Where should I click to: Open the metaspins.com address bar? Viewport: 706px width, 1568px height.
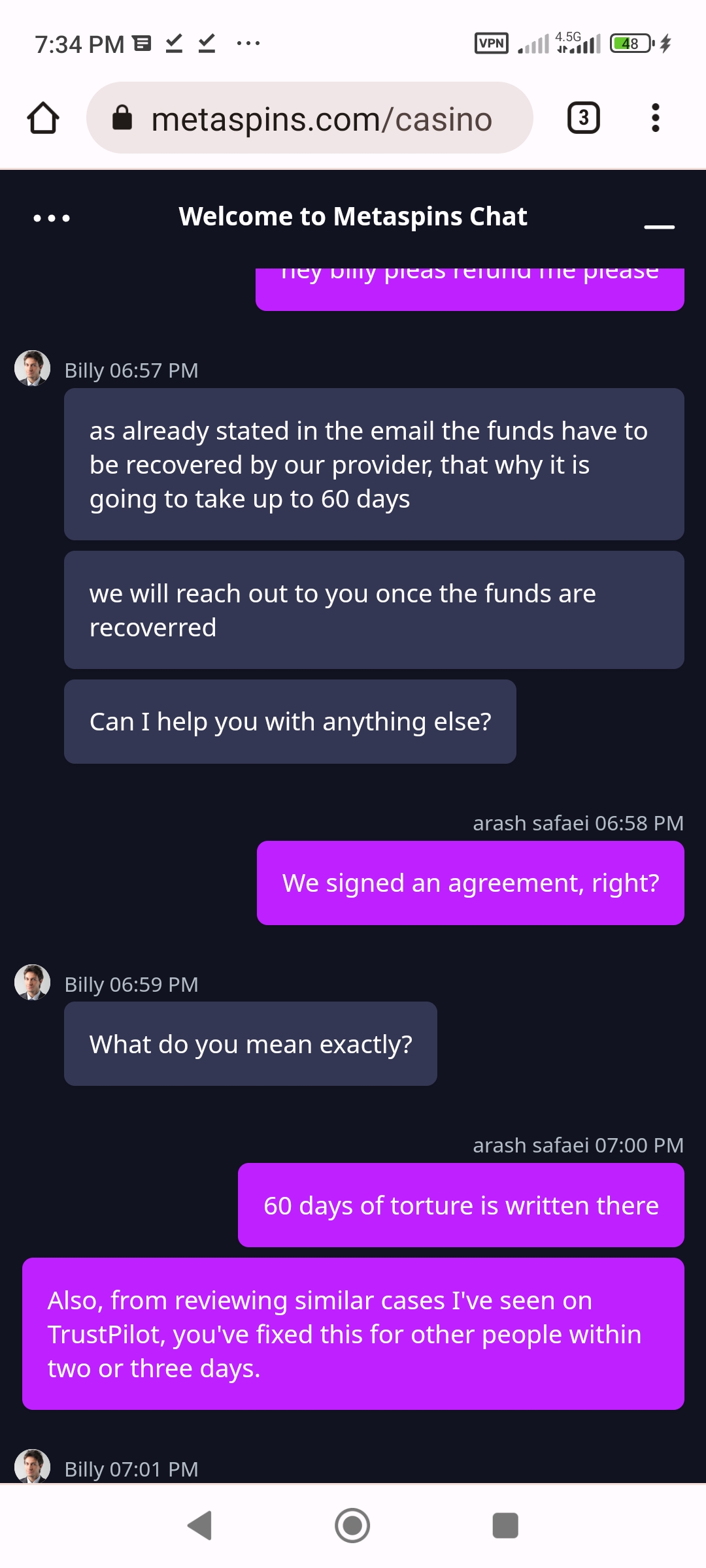[x=310, y=118]
